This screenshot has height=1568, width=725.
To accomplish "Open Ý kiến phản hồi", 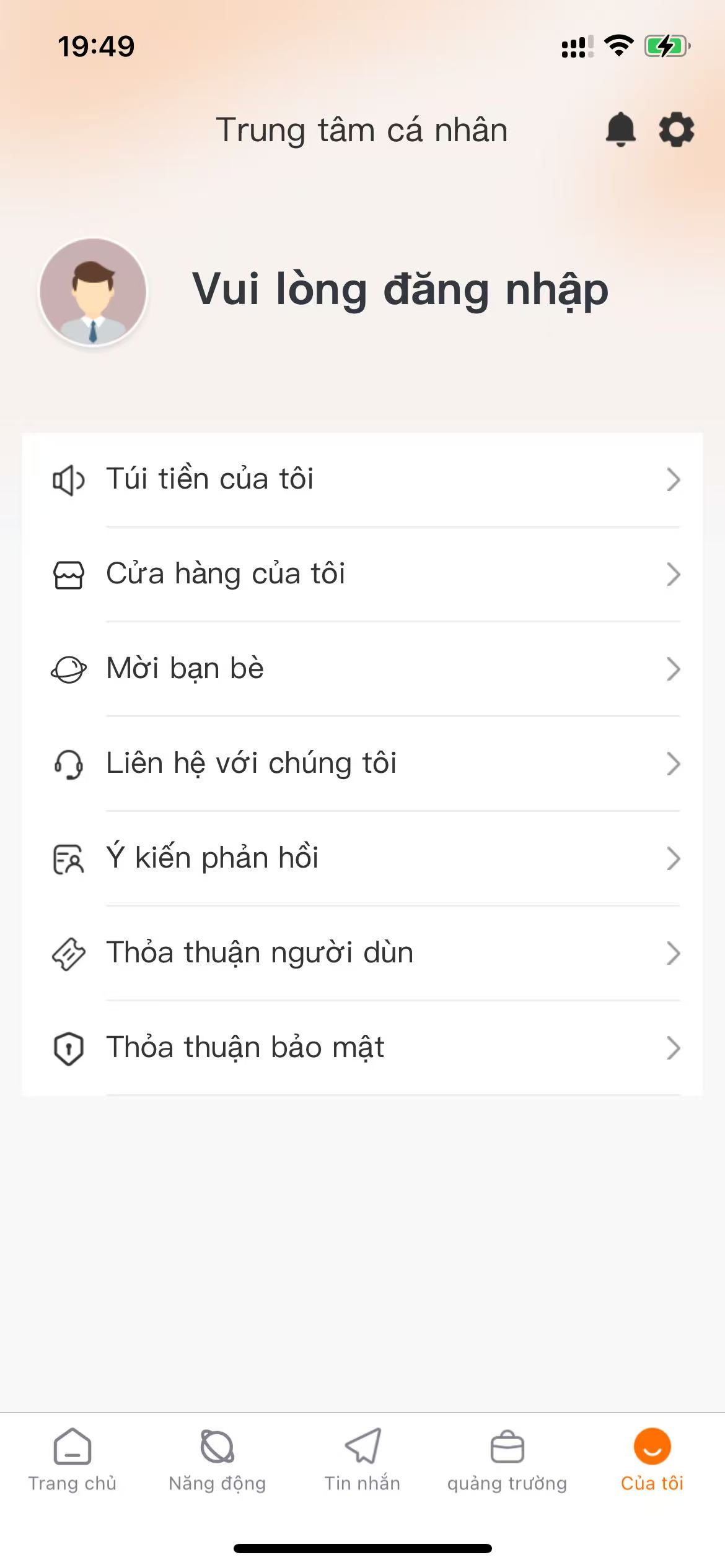I will [x=362, y=858].
